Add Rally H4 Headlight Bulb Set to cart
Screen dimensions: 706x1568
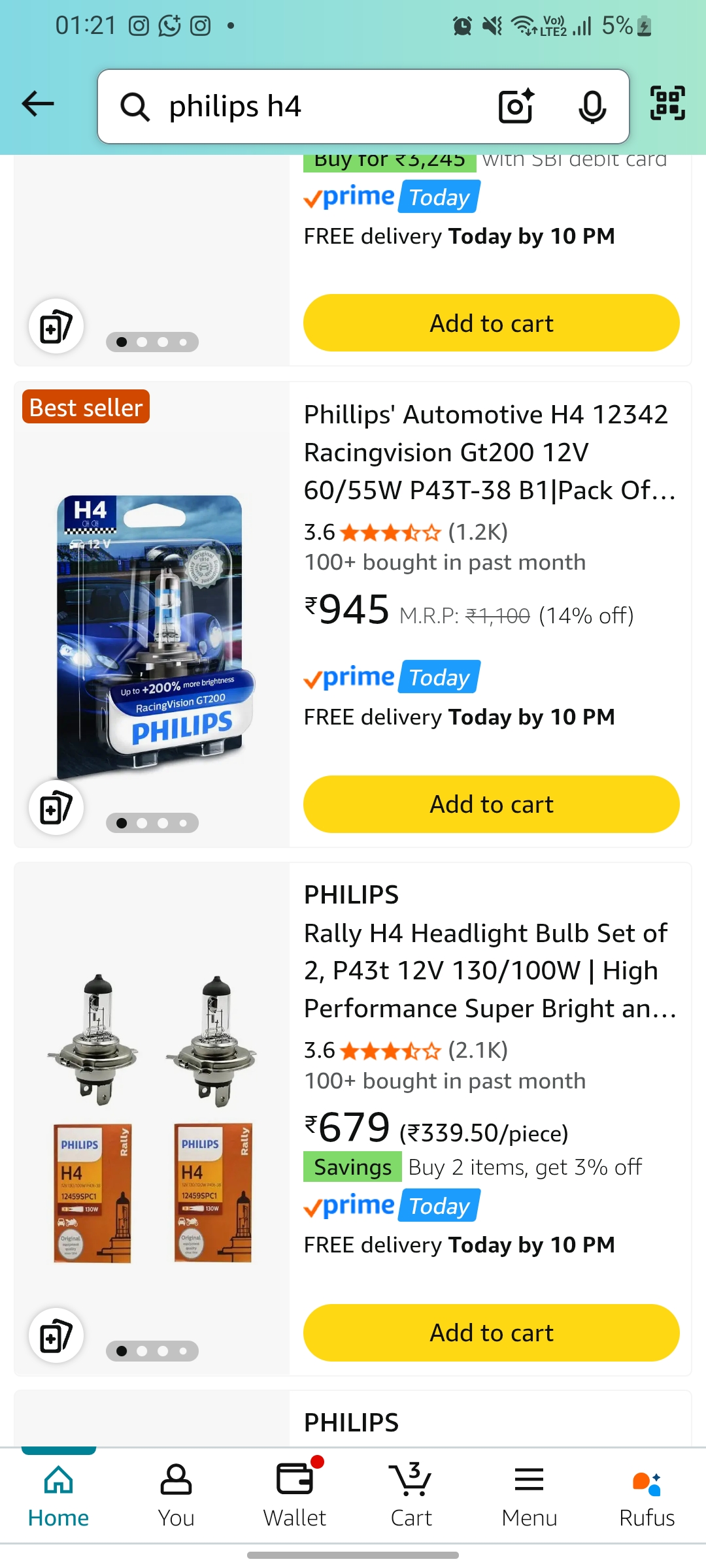click(x=491, y=1333)
